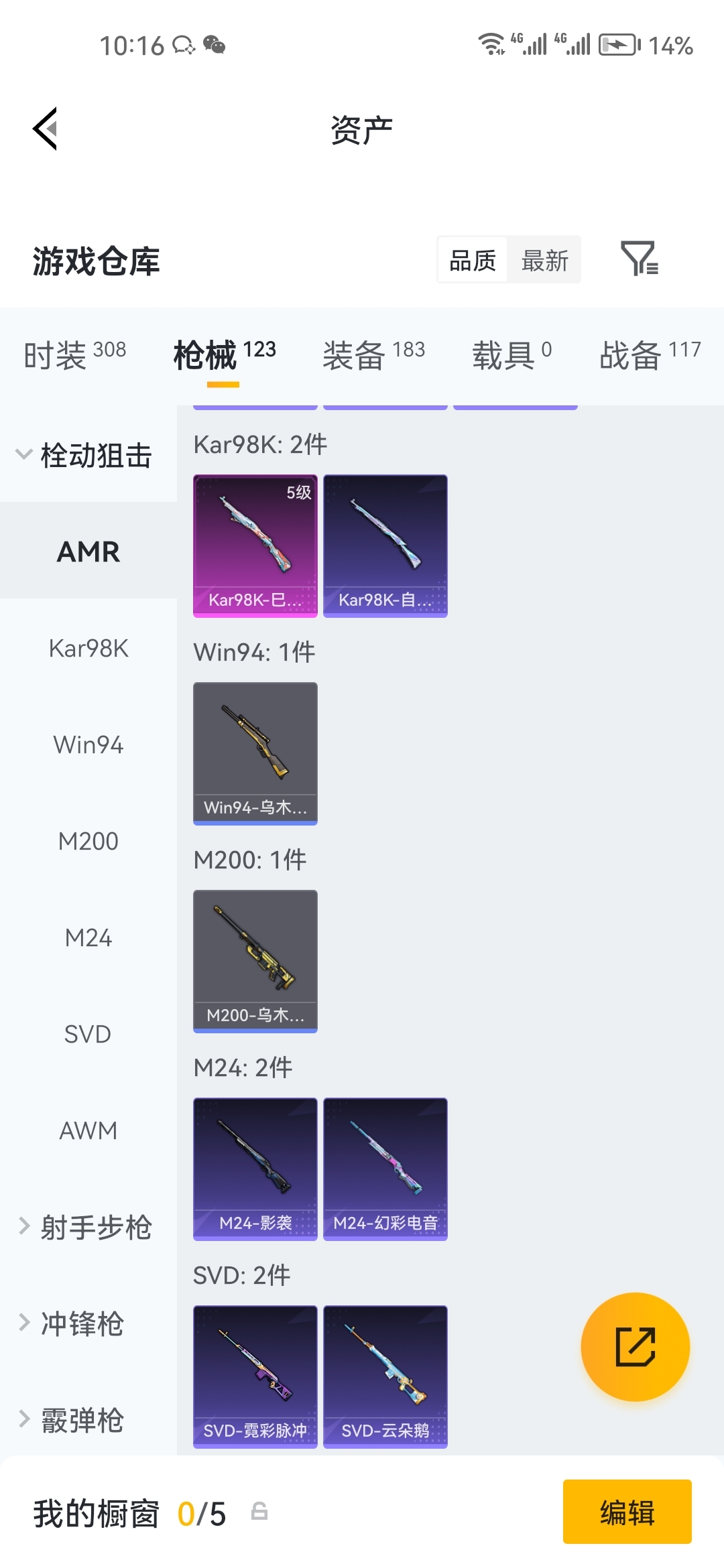Tap 编辑 to edit my showcase
Screen dimensions: 724x1568
point(627,1512)
